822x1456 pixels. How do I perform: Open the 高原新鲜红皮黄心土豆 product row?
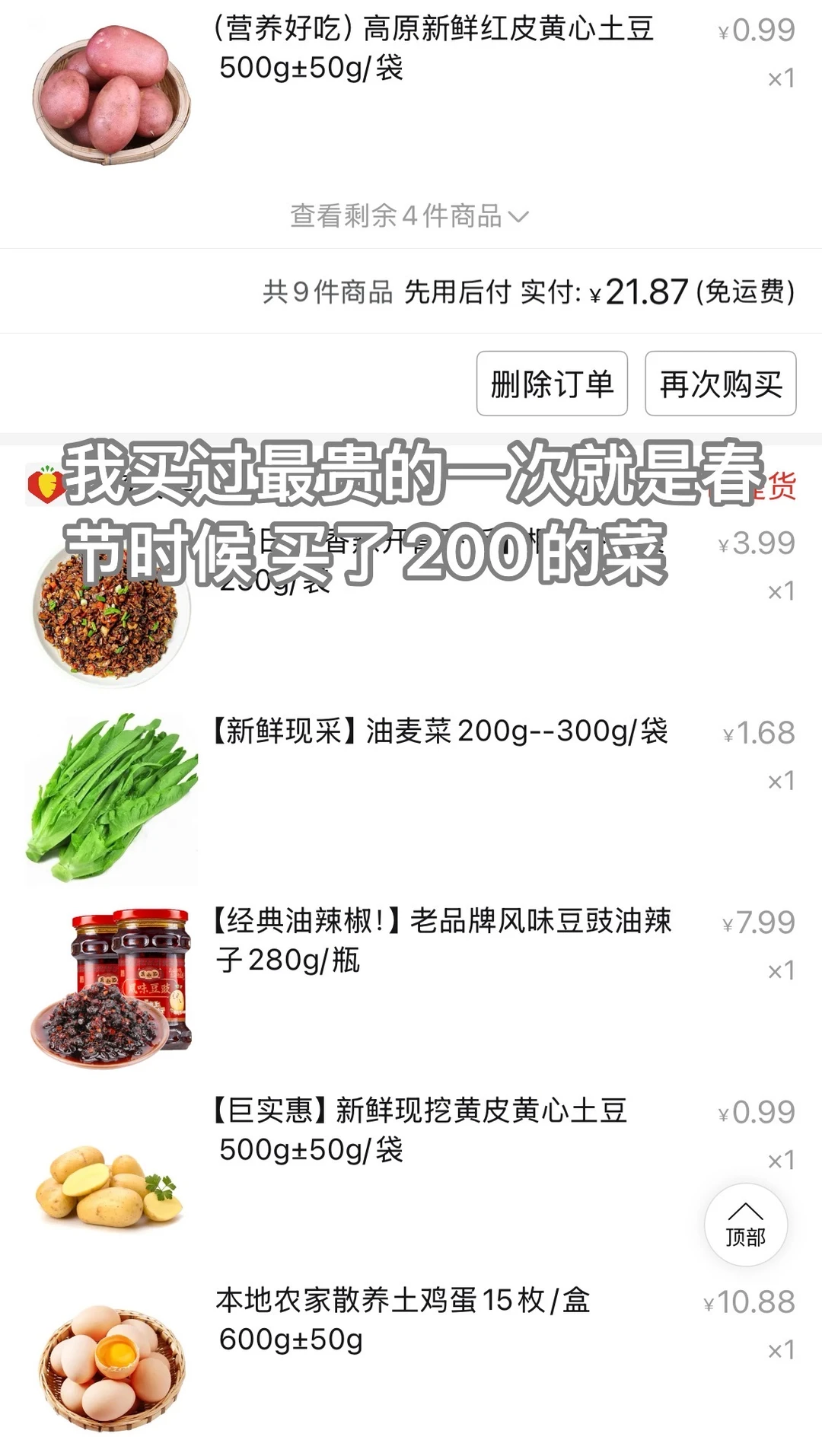click(x=434, y=49)
